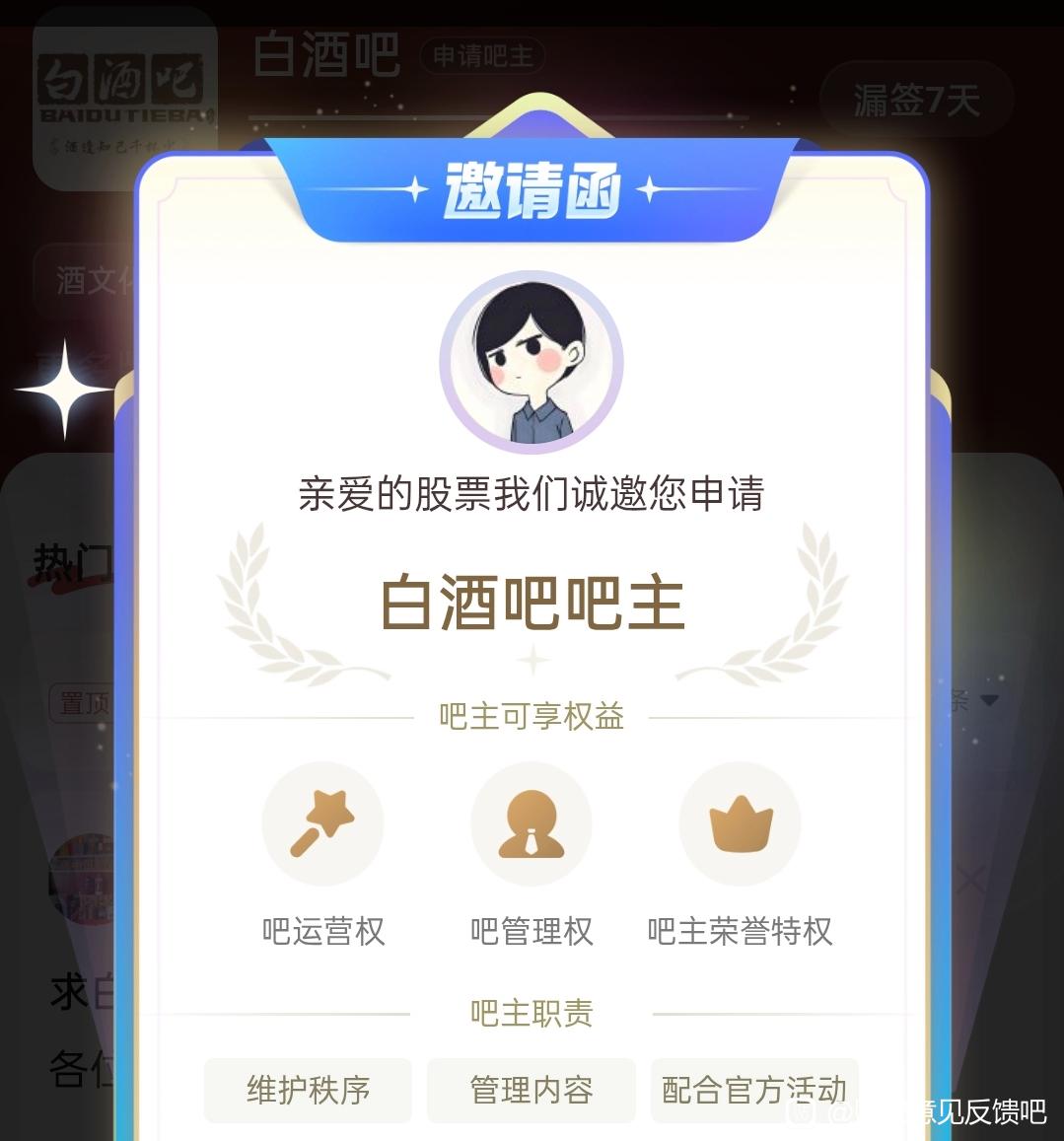This screenshot has width=1064, height=1141.
Task: Tap the 漏签7天 sign-in button
Action: 916,100
